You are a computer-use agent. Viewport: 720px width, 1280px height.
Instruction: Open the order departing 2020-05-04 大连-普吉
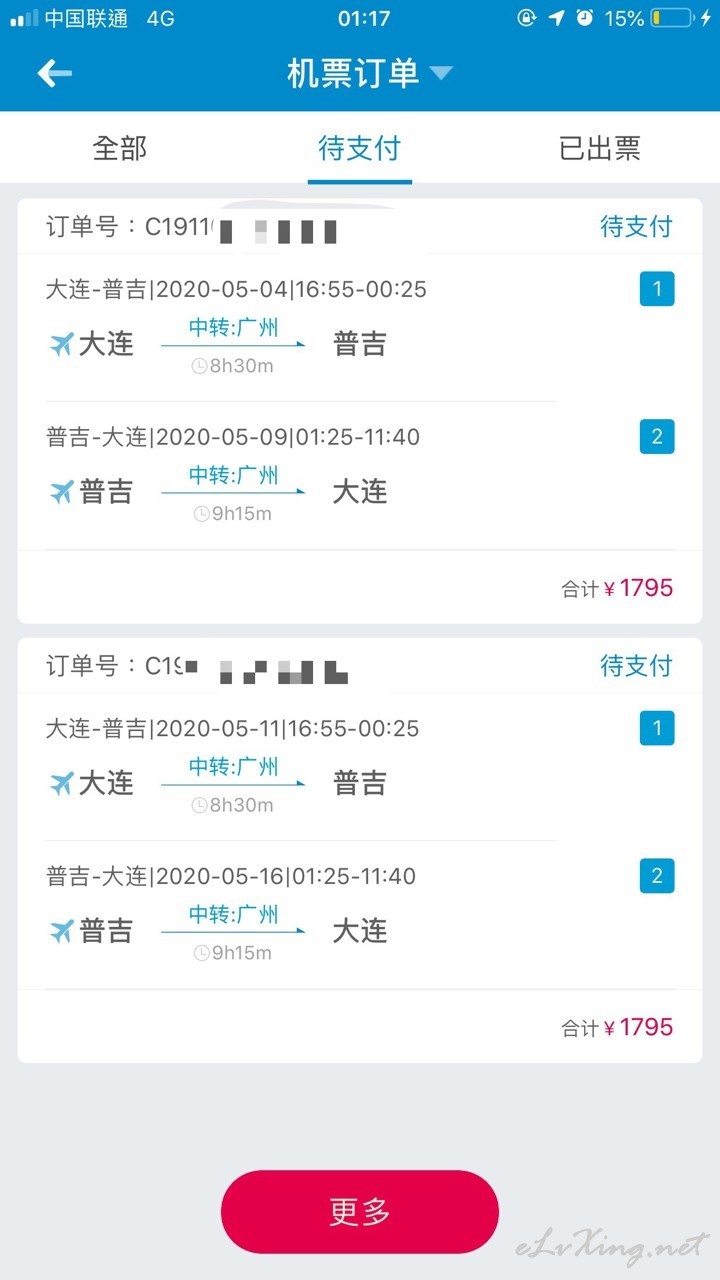pyautogui.click(x=360, y=411)
